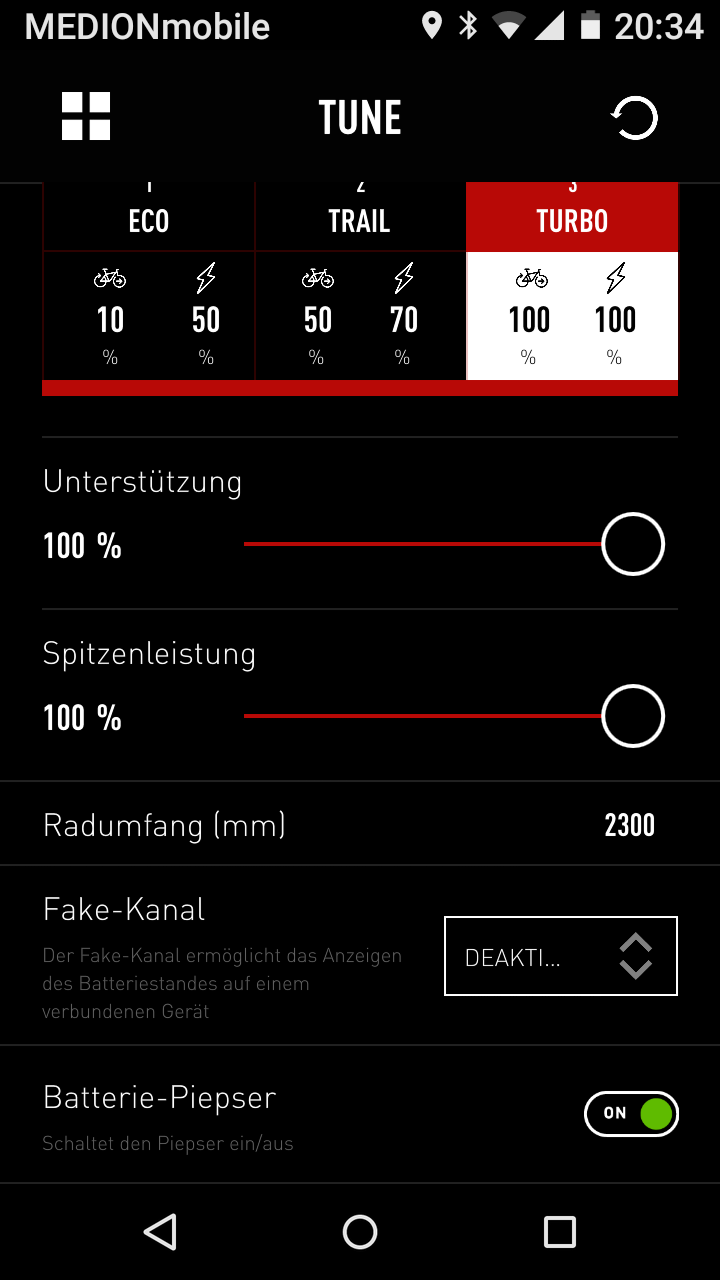This screenshot has width=720, height=1280.
Task: Select the TURBO mode tab
Action: (x=572, y=220)
